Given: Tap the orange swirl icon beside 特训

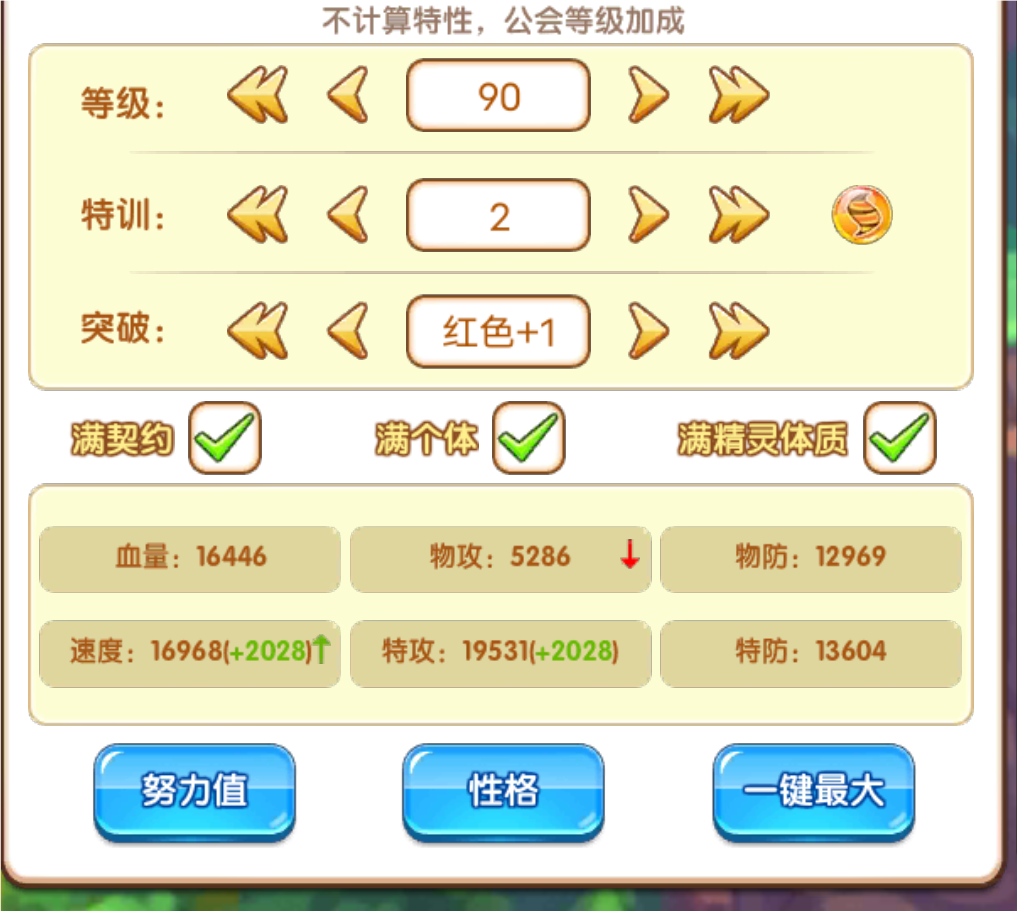Looking at the screenshot, I should tap(862, 214).
